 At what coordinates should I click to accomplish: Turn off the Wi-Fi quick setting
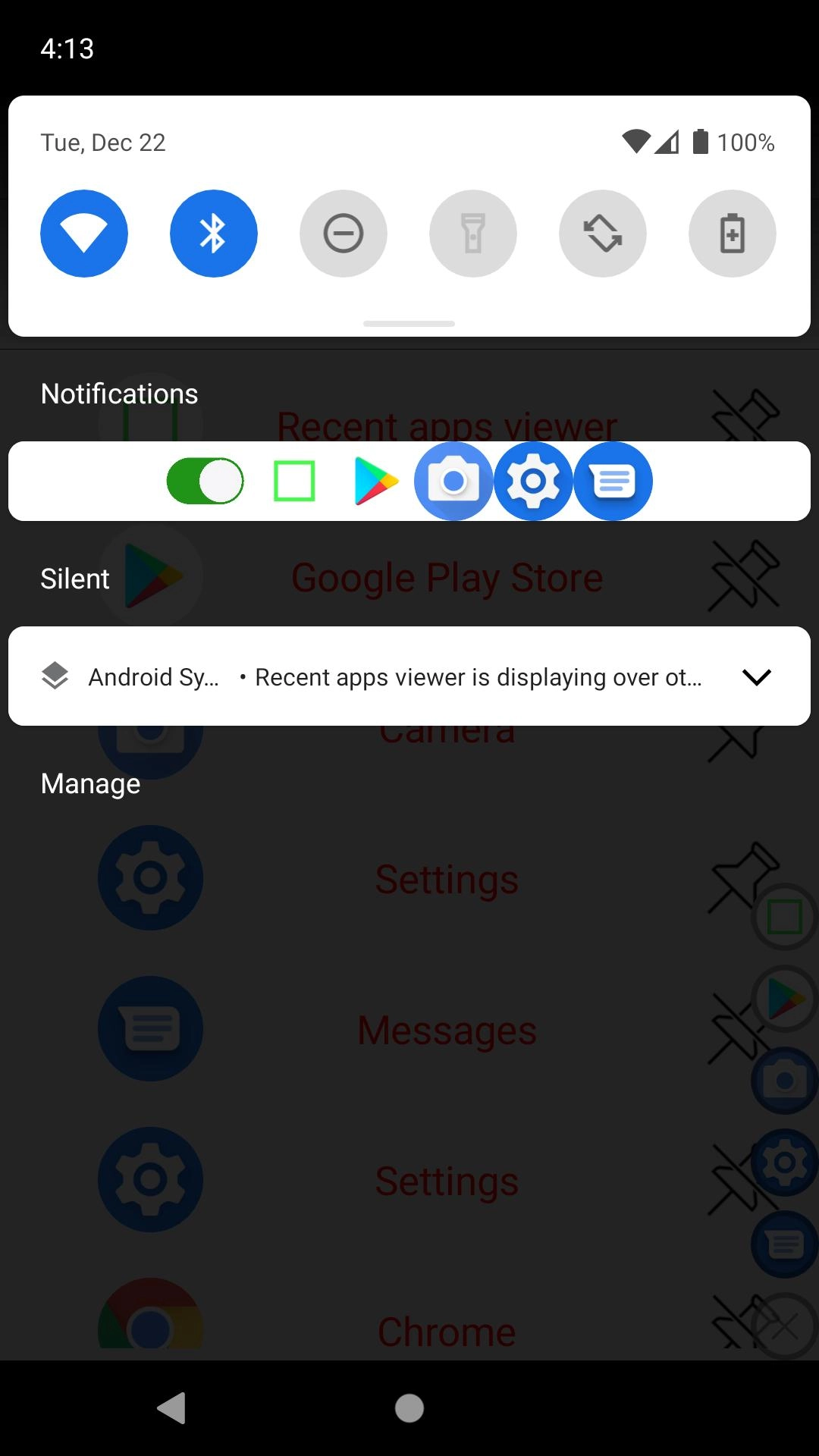(84, 234)
